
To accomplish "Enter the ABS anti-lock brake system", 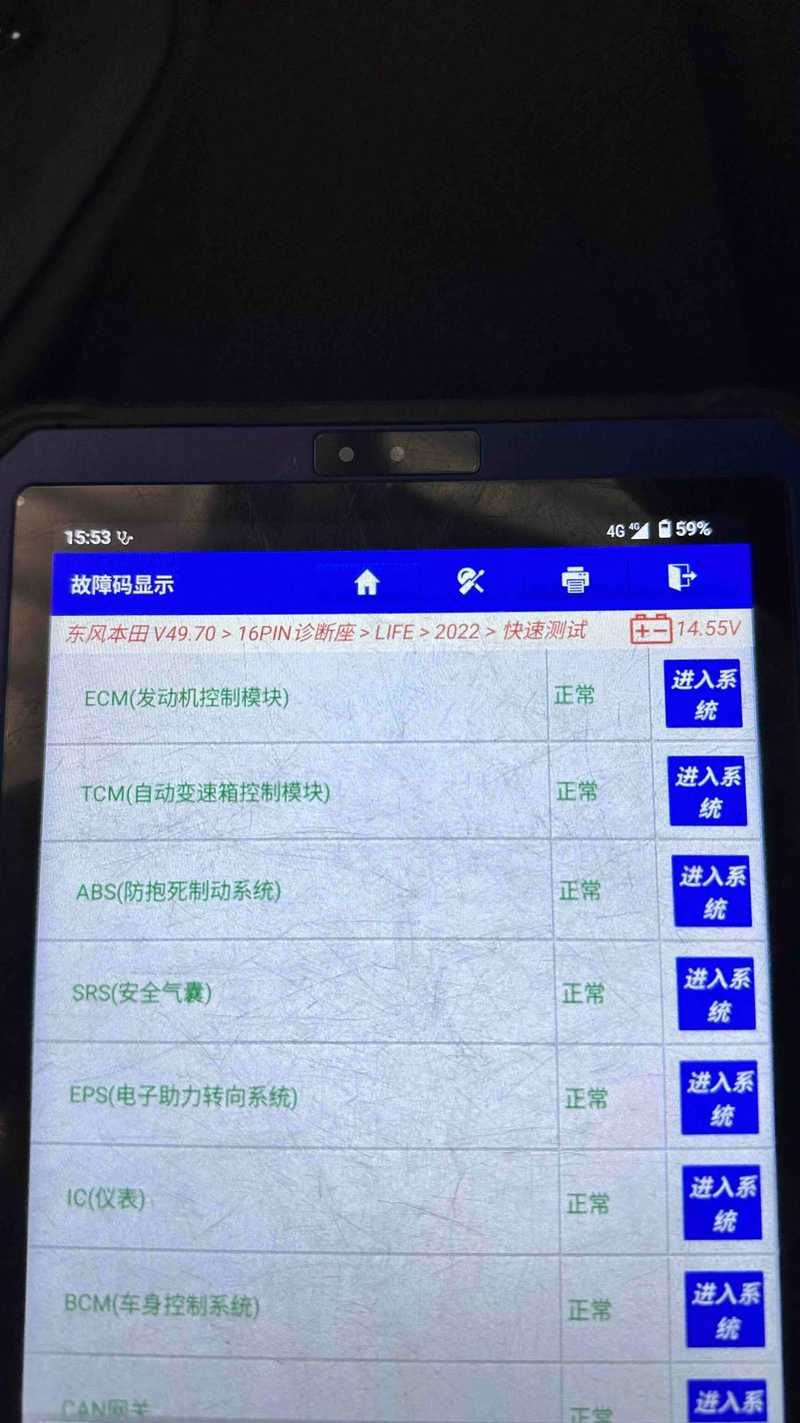I will click(713, 891).
